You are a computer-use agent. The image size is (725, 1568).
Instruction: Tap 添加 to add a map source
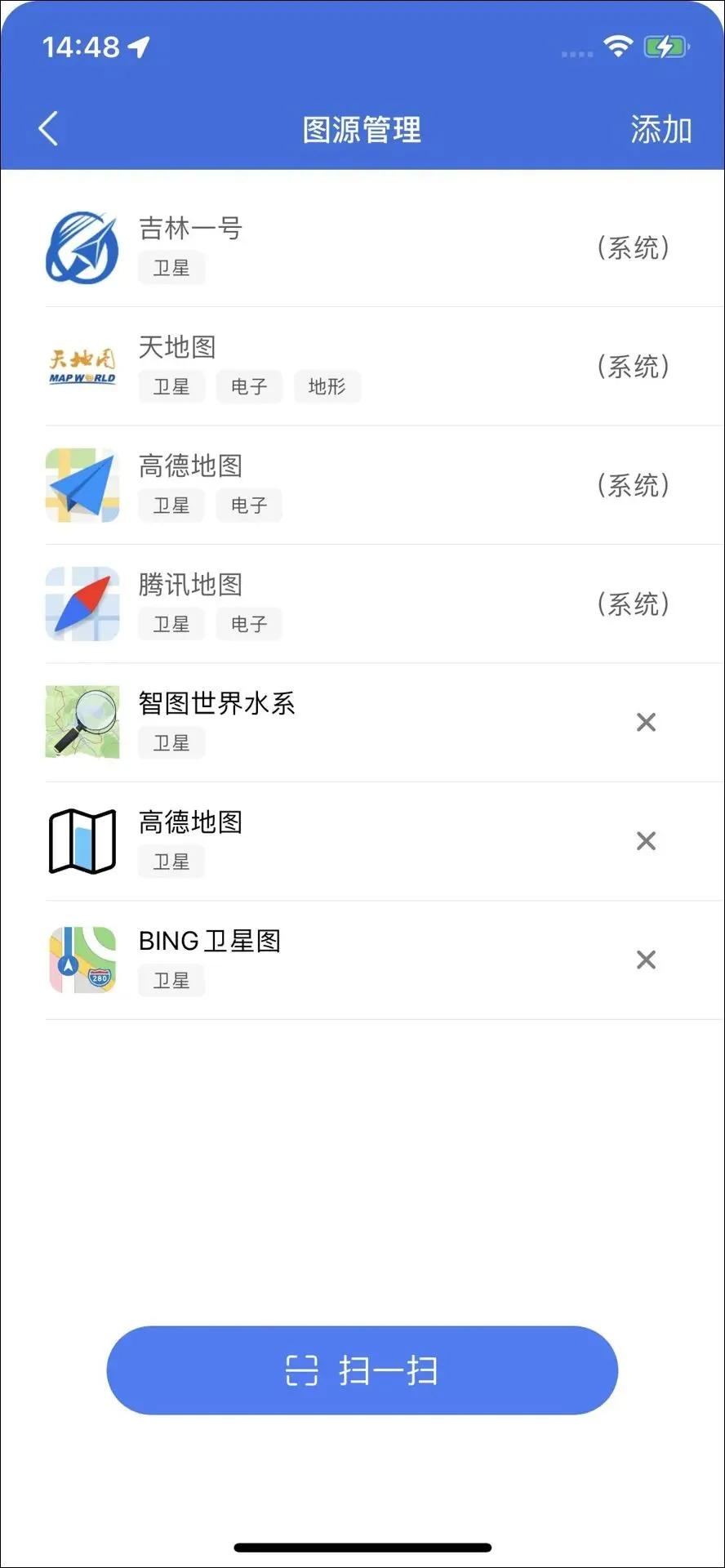(x=661, y=130)
